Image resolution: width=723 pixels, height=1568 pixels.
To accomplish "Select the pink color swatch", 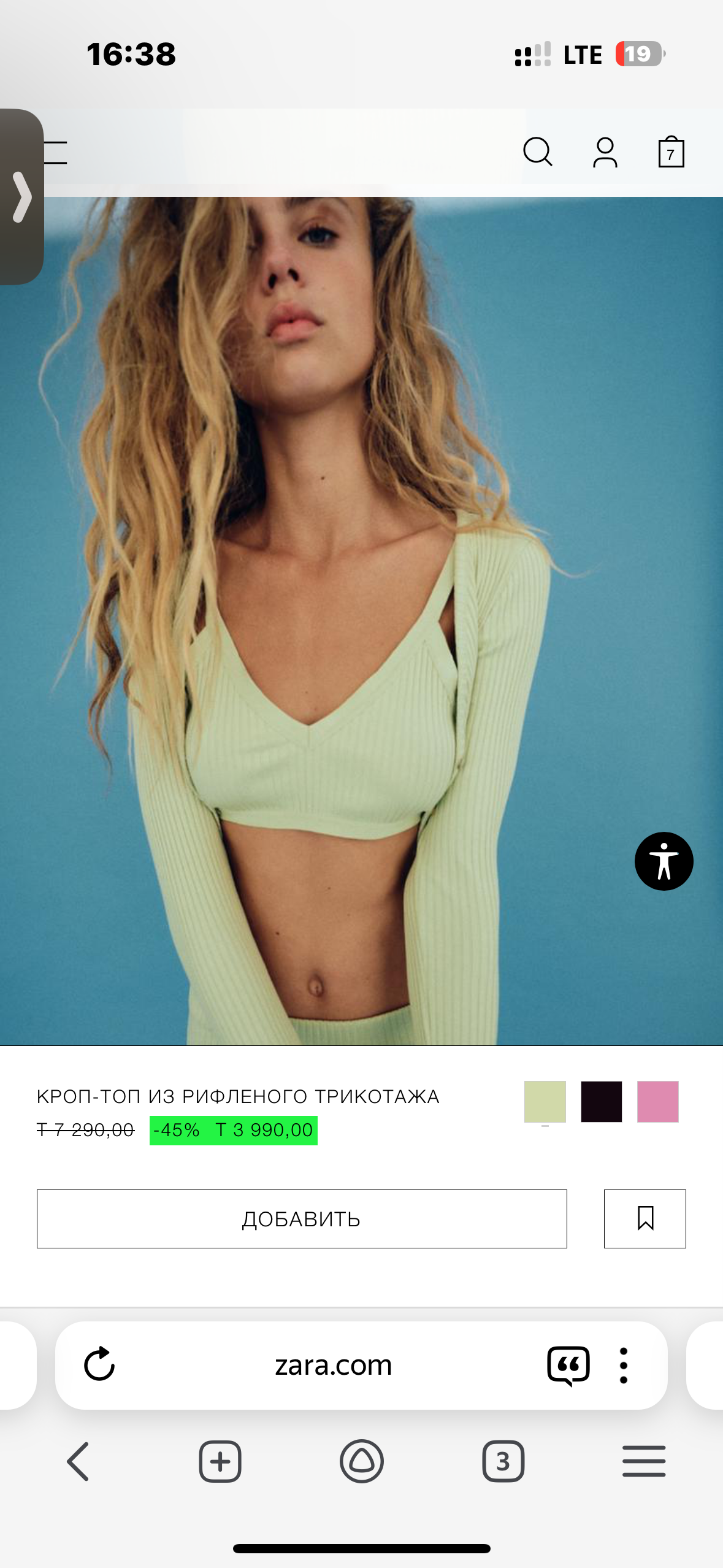I will tap(657, 1102).
